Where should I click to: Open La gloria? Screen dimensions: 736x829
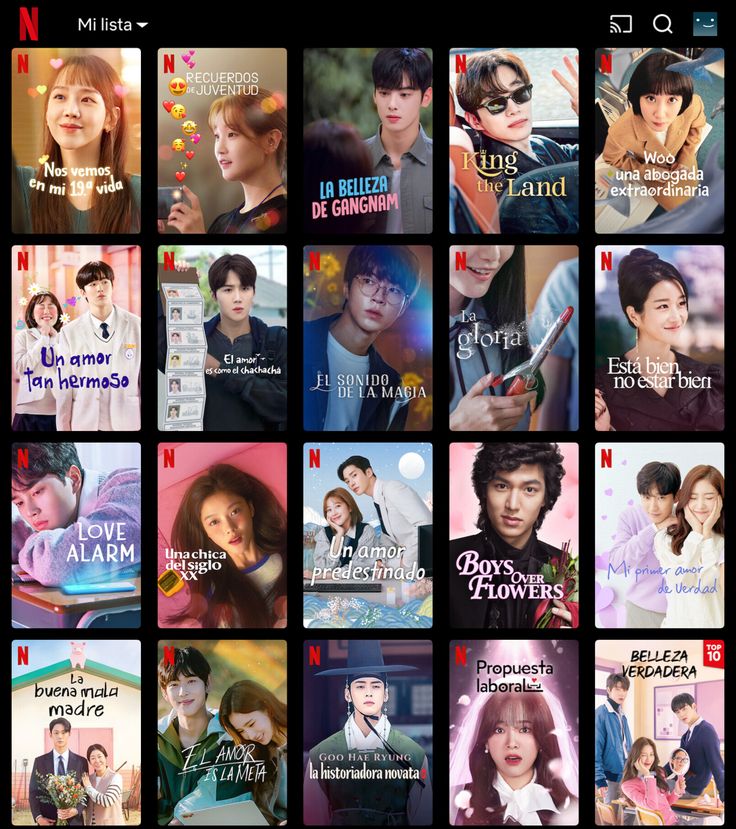click(514, 338)
